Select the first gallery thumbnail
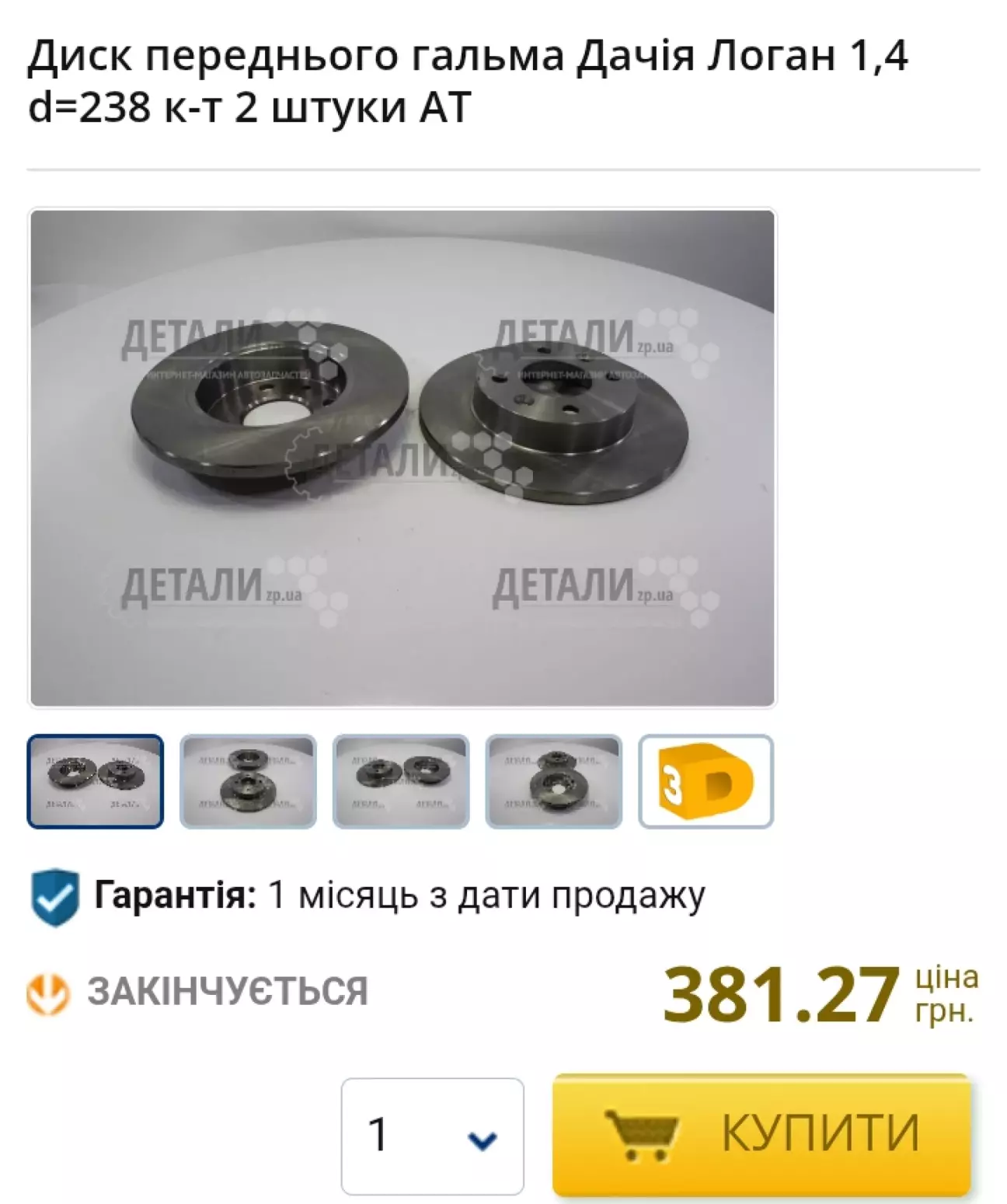 (96, 781)
